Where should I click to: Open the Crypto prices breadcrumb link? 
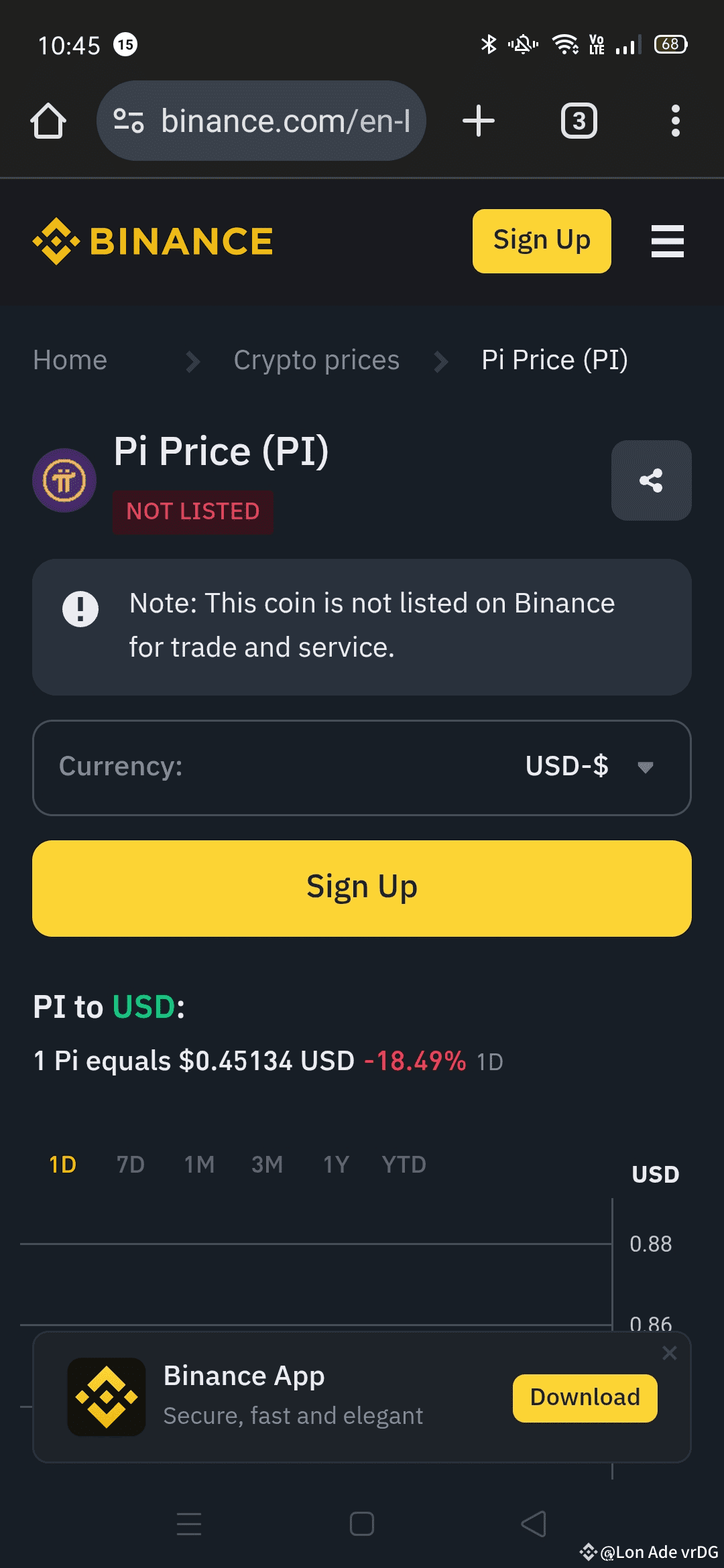coord(316,361)
